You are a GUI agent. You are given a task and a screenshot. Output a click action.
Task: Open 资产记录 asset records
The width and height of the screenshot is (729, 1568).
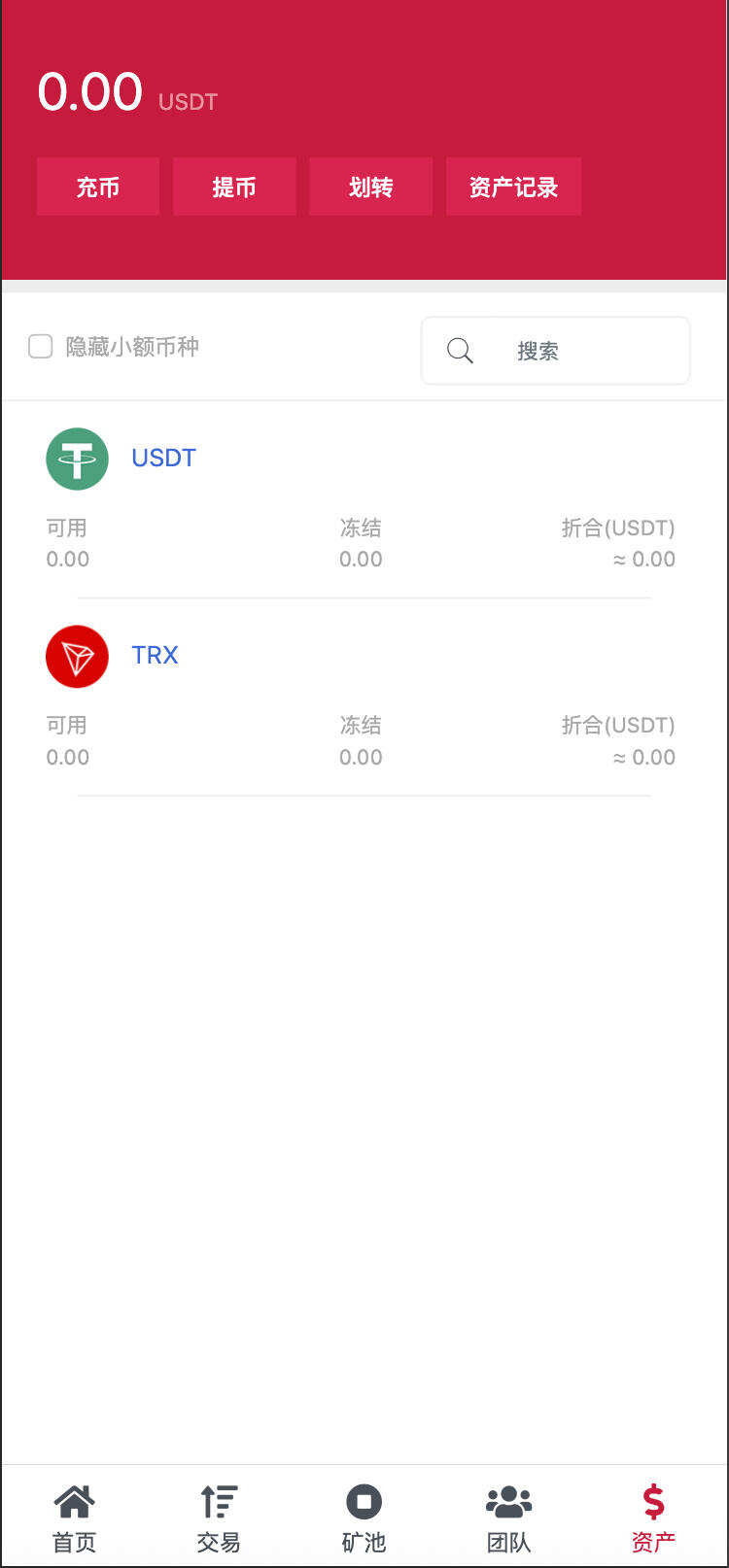(513, 186)
